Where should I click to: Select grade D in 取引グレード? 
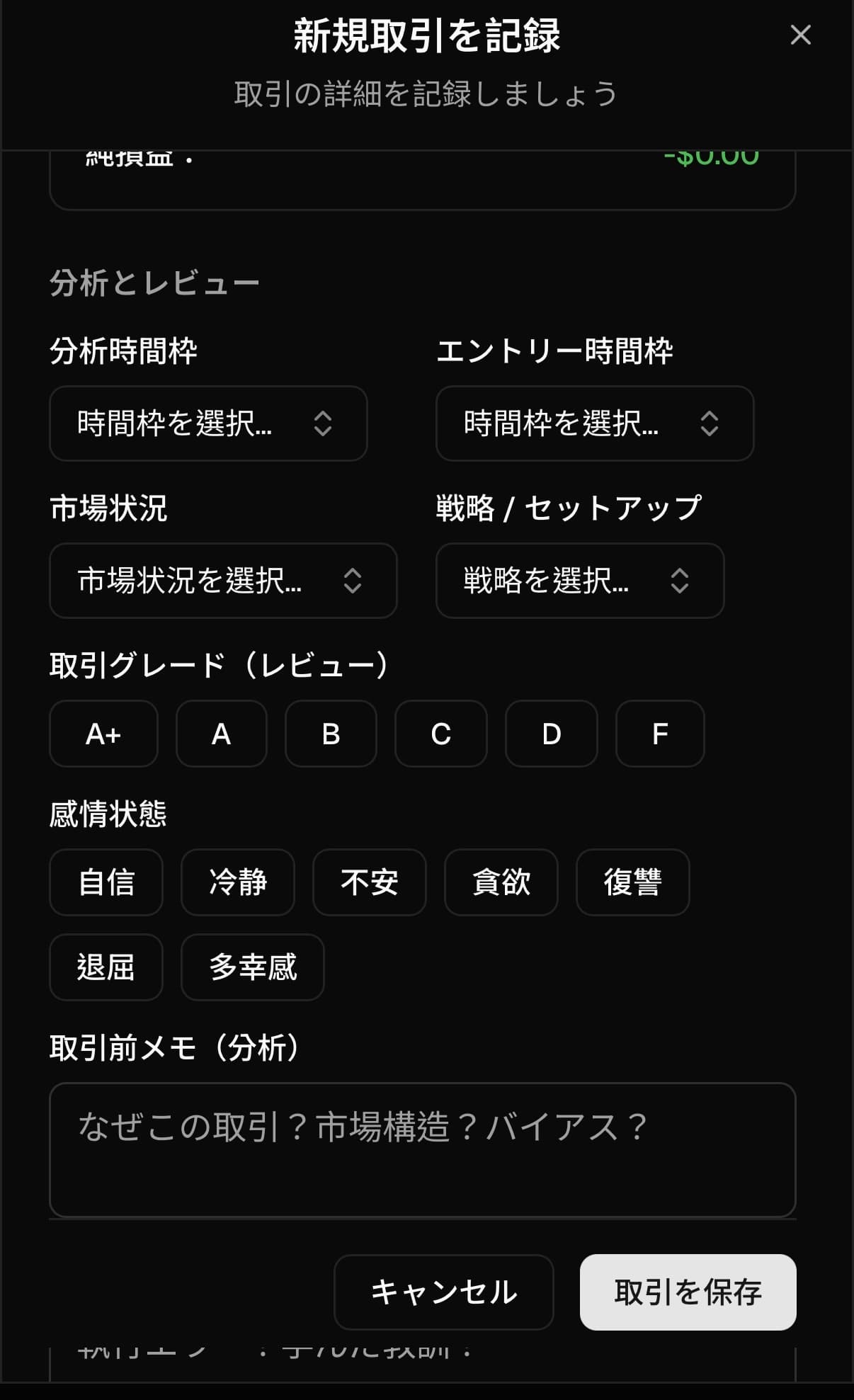[550, 734]
